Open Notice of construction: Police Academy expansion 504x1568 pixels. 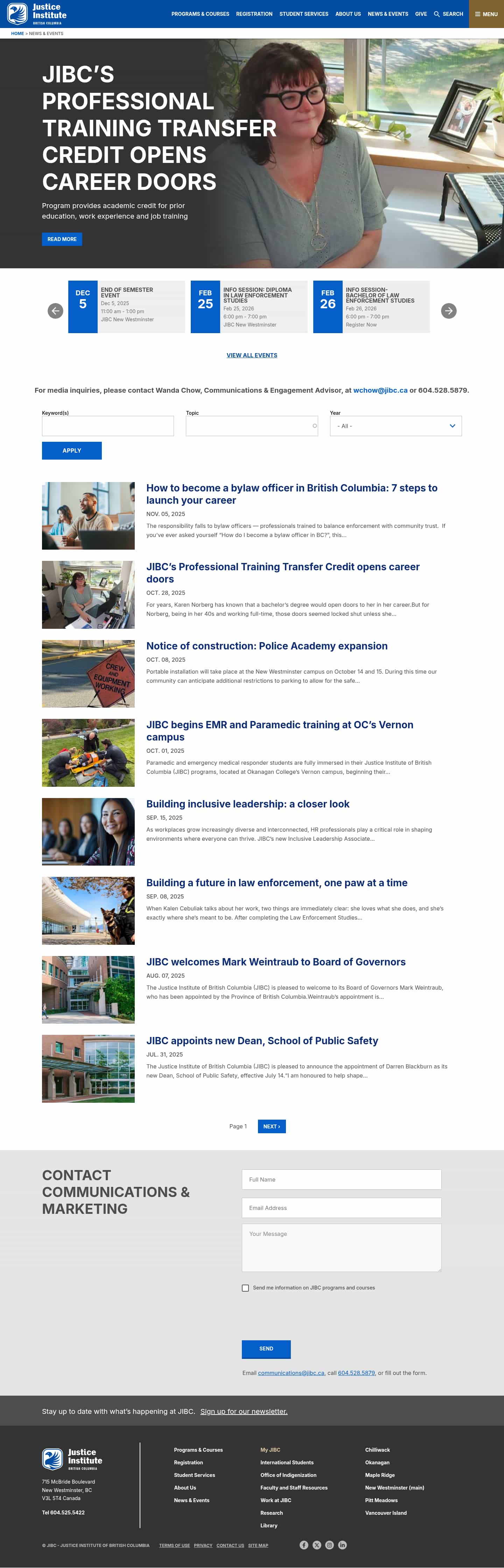266,646
